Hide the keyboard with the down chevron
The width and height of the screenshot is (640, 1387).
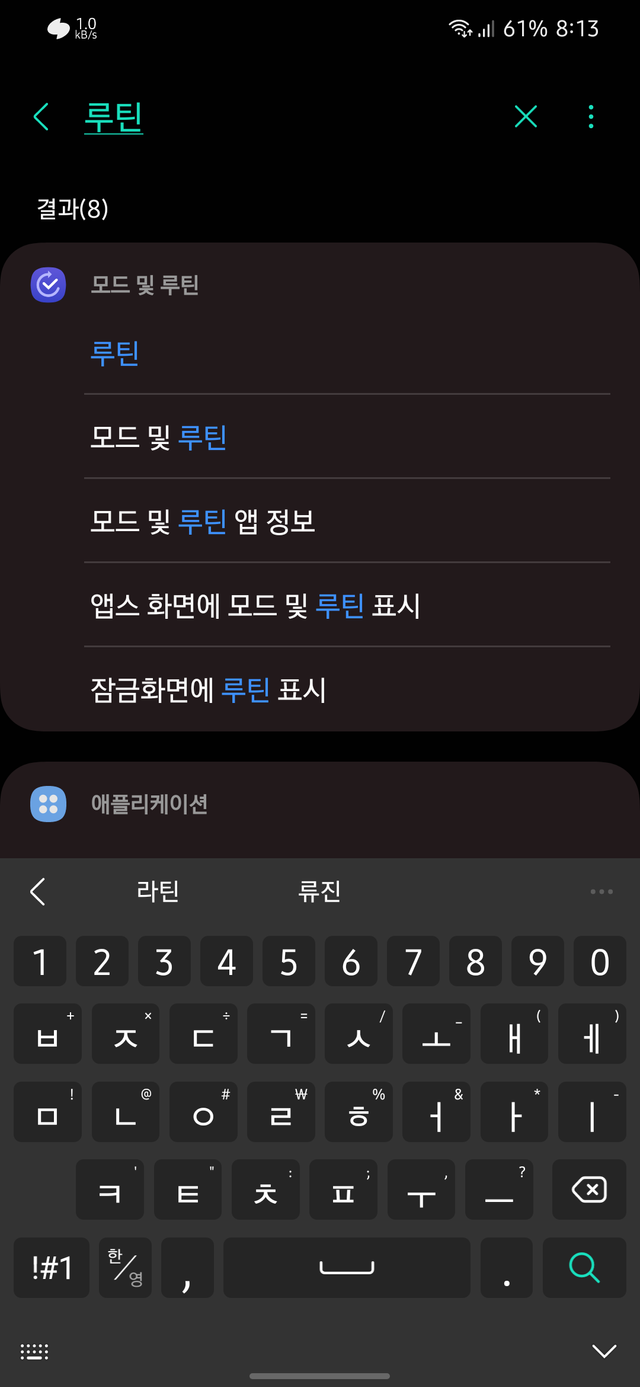pyautogui.click(x=604, y=1351)
